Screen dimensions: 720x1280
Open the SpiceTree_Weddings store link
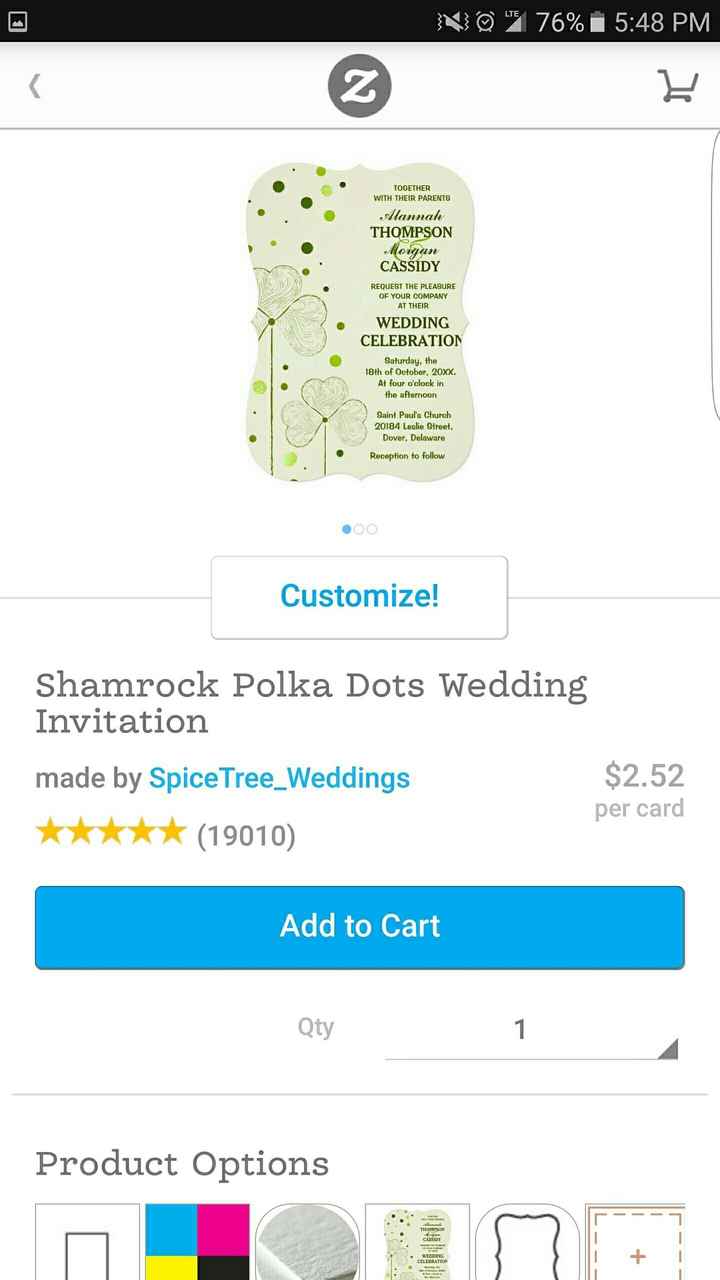(x=279, y=777)
